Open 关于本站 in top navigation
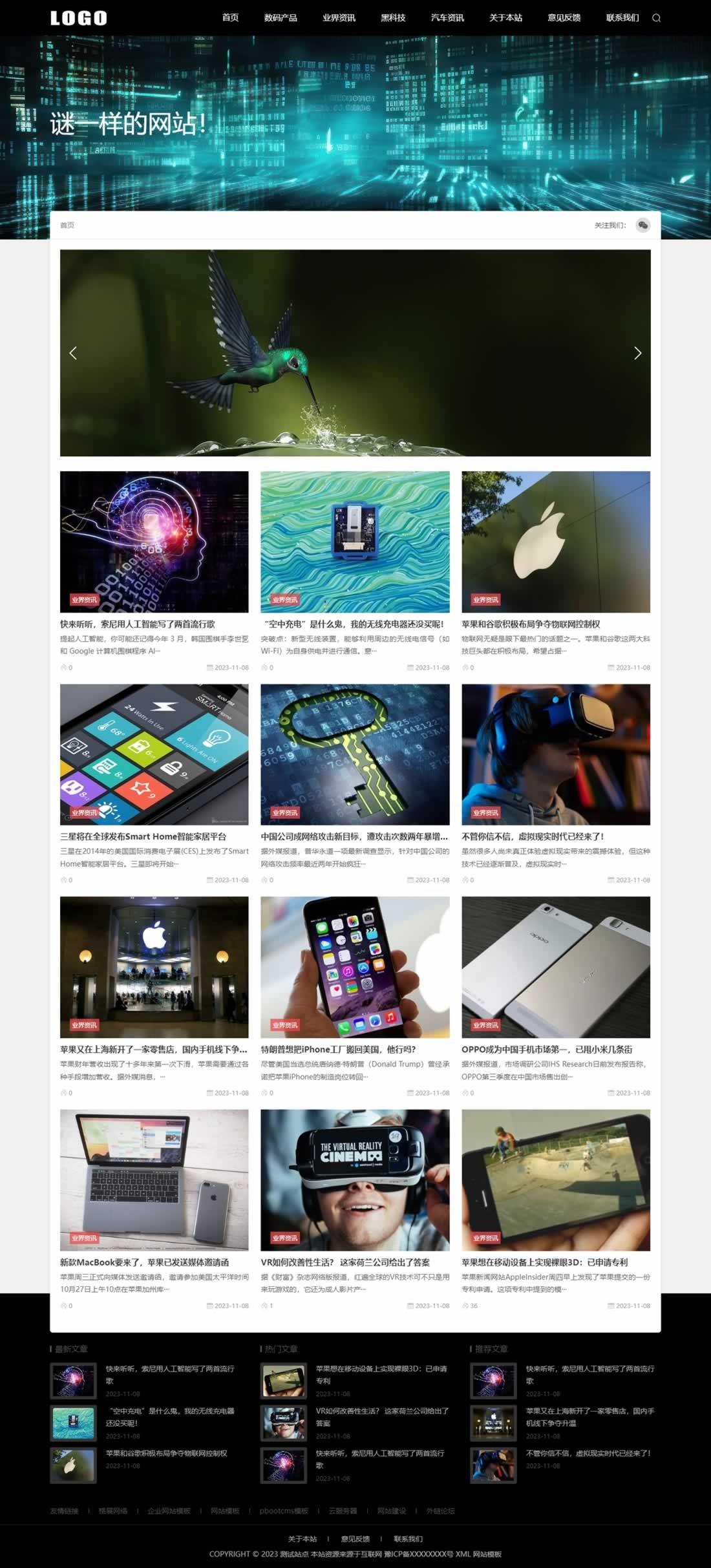The image size is (711, 1568). coord(505,17)
